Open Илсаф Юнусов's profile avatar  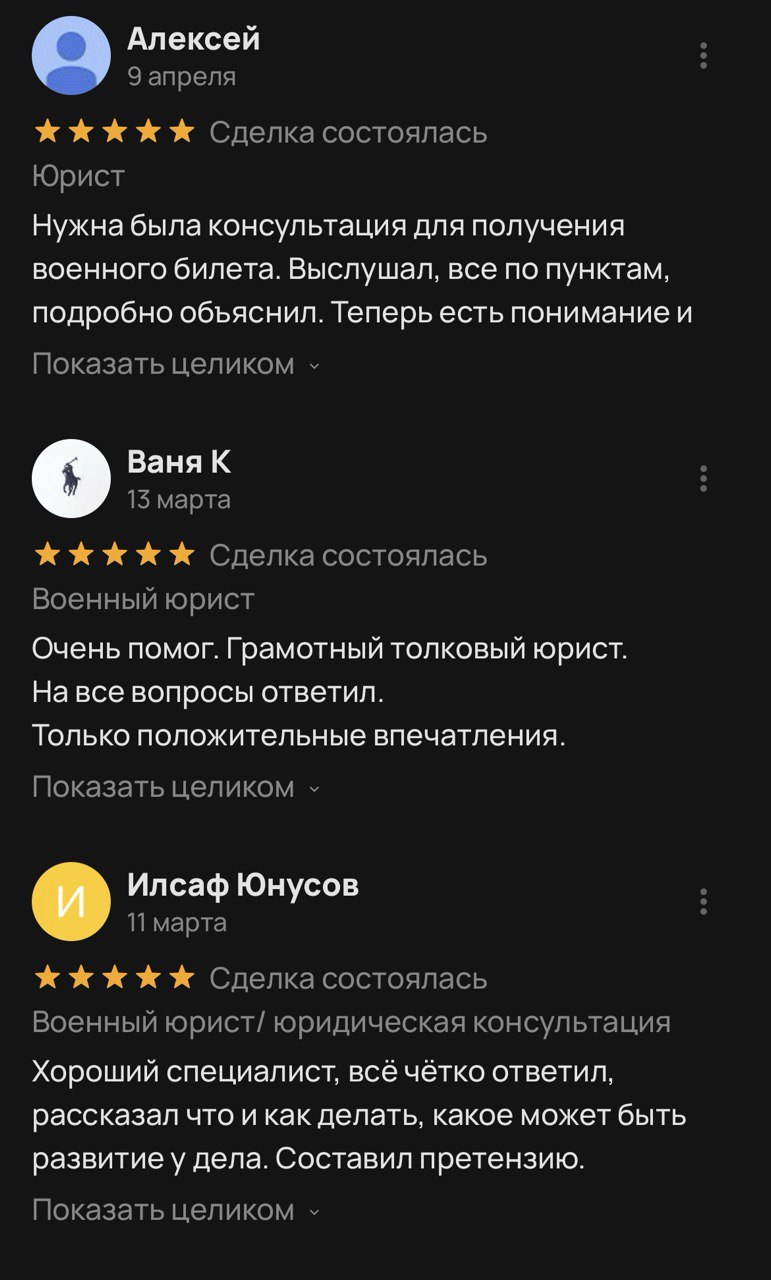click(71, 902)
